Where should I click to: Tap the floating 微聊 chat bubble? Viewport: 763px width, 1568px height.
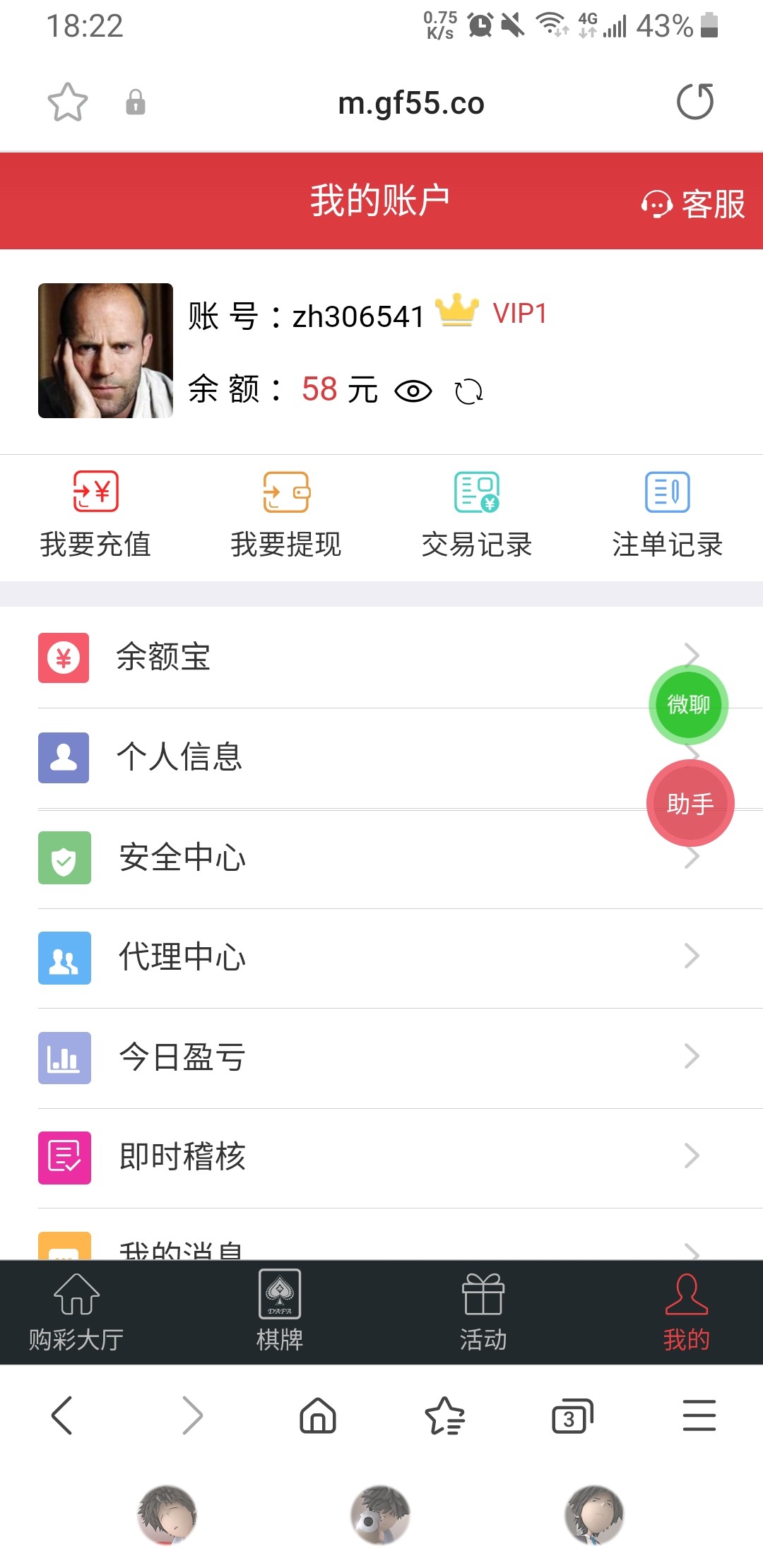(x=687, y=703)
